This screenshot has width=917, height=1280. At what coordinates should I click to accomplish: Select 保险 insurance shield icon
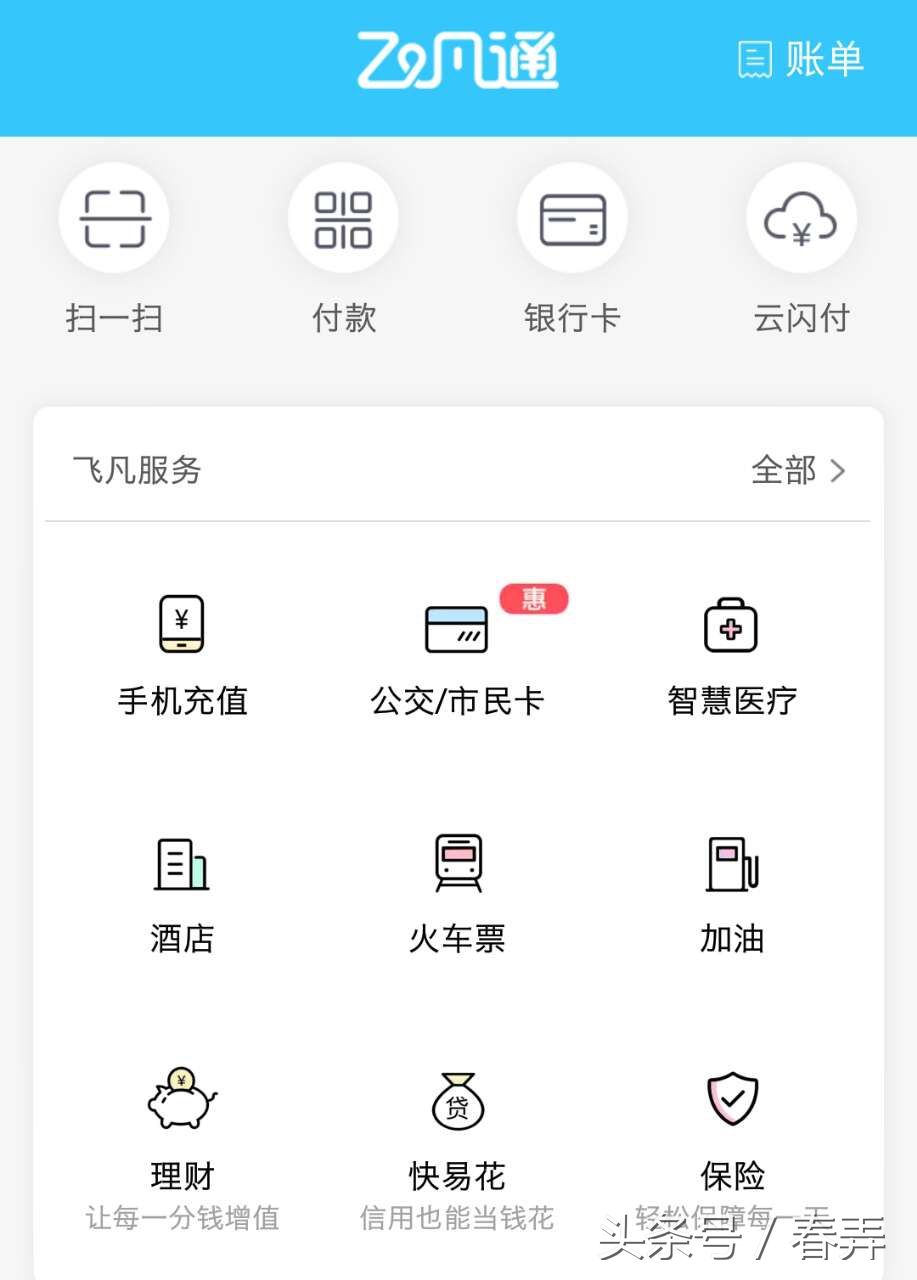[x=732, y=1098]
